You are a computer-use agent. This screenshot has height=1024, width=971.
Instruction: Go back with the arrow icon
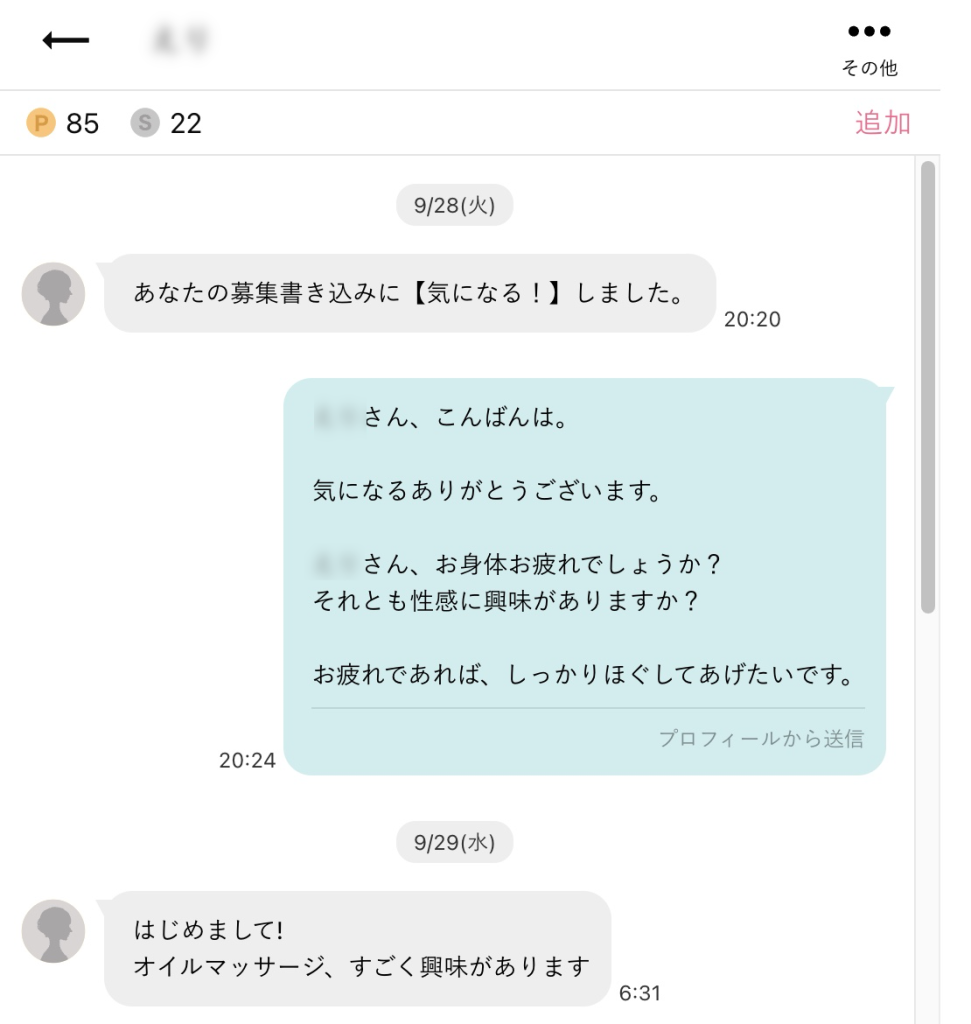click(65, 41)
